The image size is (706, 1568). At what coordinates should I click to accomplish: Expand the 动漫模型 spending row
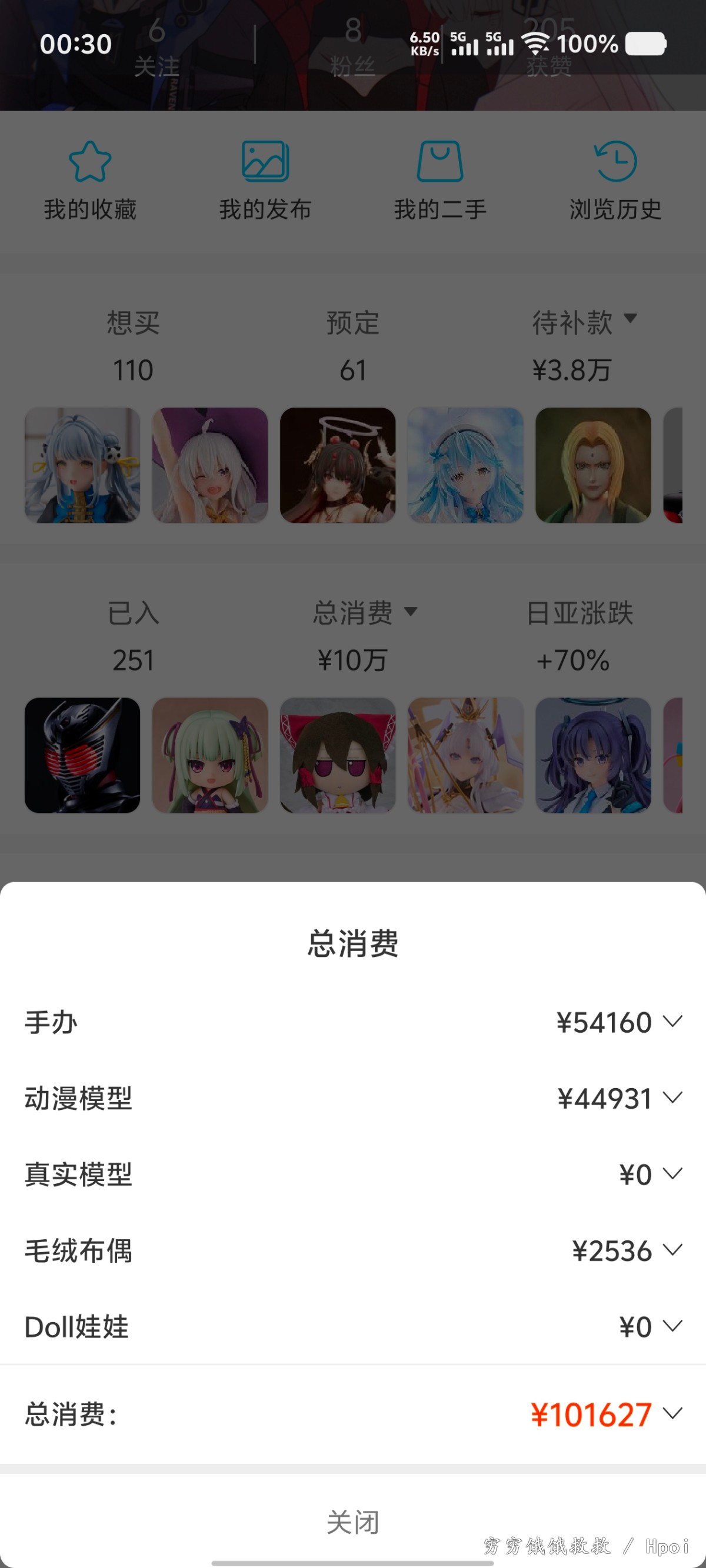tap(672, 1098)
